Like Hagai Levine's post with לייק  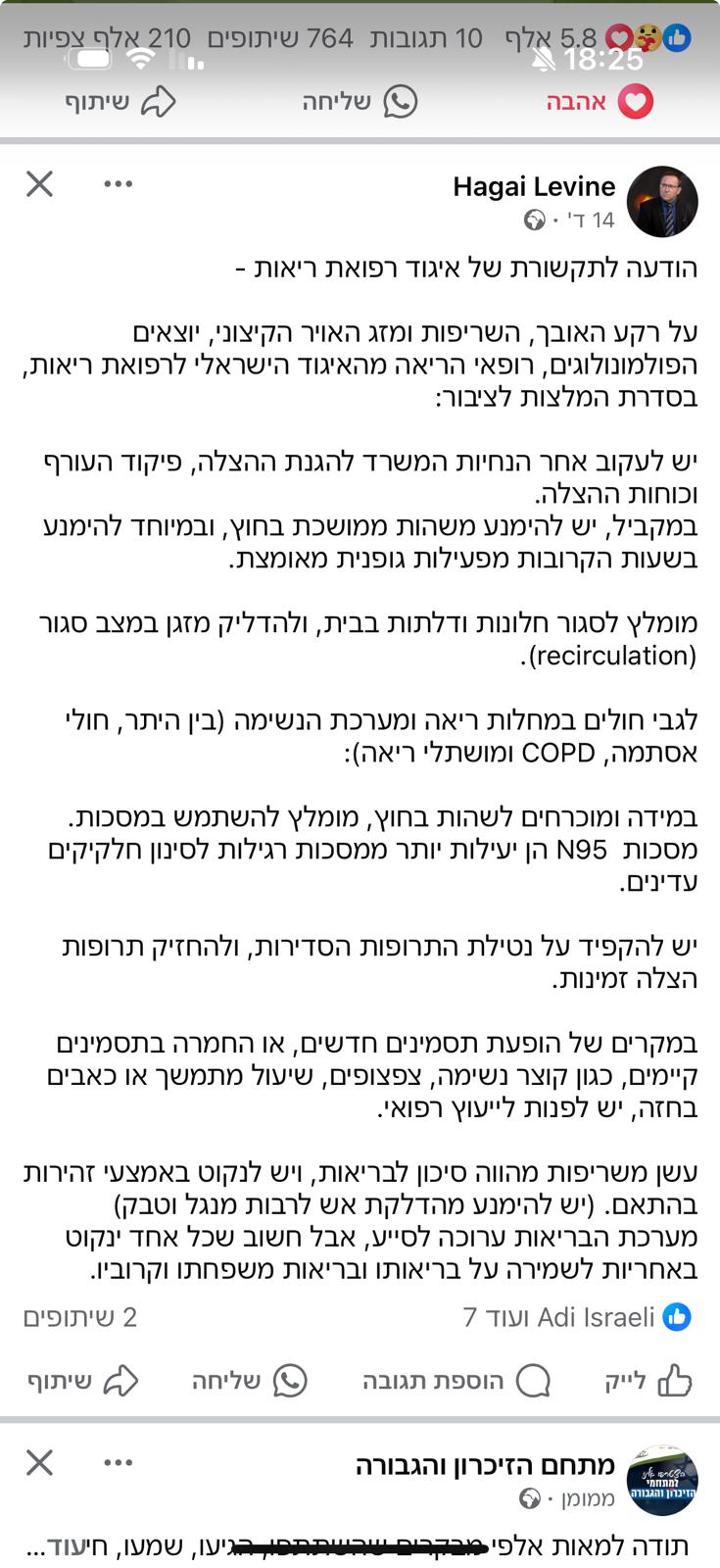point(648,1382)
